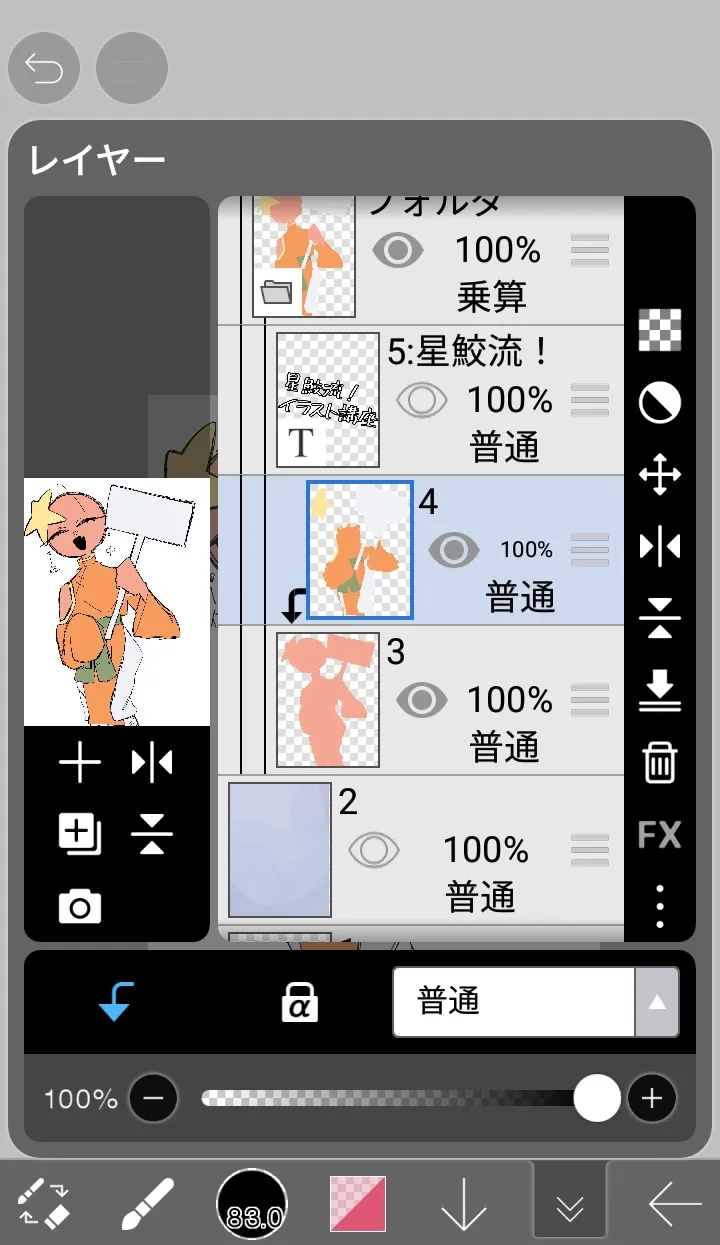Screen dimensions: 720x1245
Task: Add layer from camera
Action: pos(80,906)
